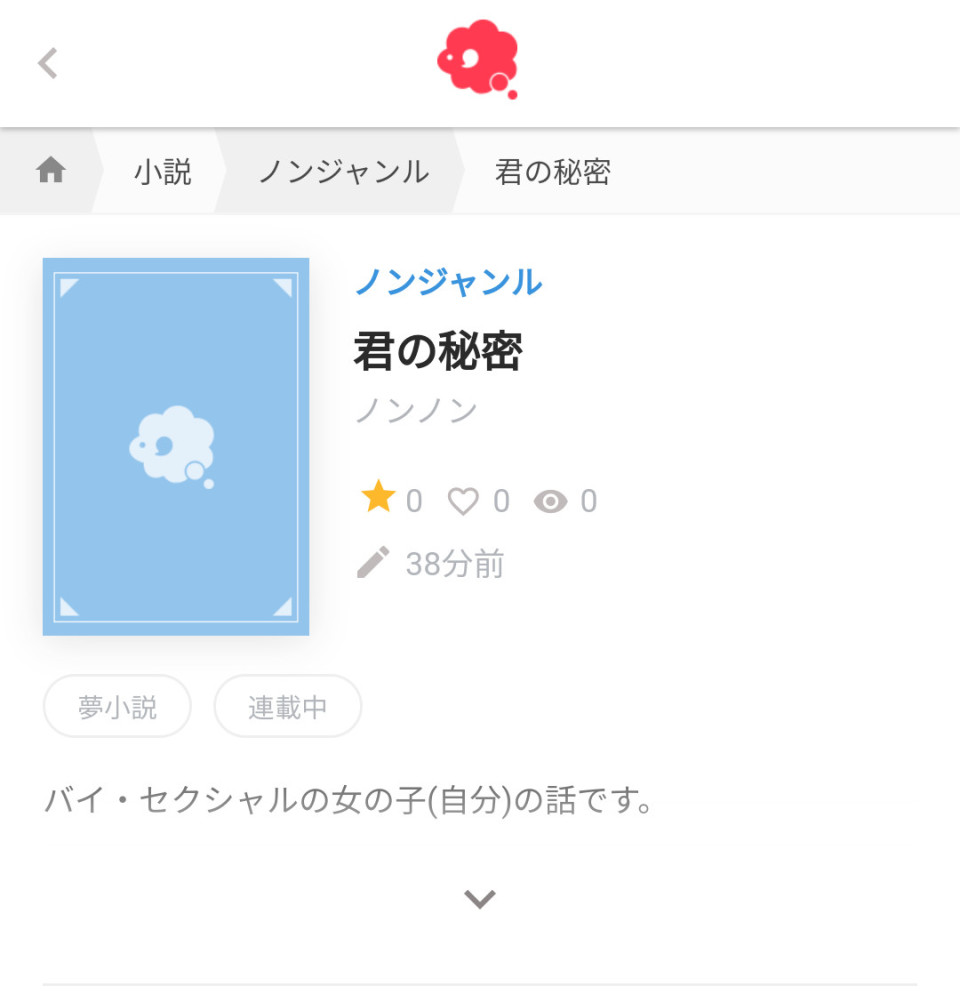Expand the description with the down chevron

[x=480, y=899]
